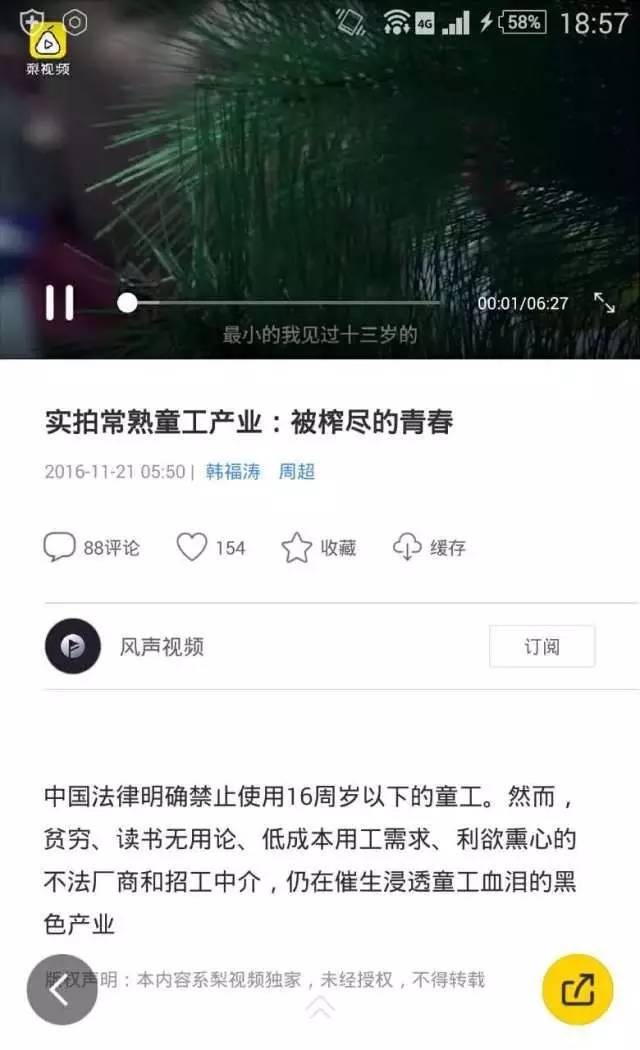640x1050 pixels.
Task: Open author 周超's link
Action: tap(296, 471)
